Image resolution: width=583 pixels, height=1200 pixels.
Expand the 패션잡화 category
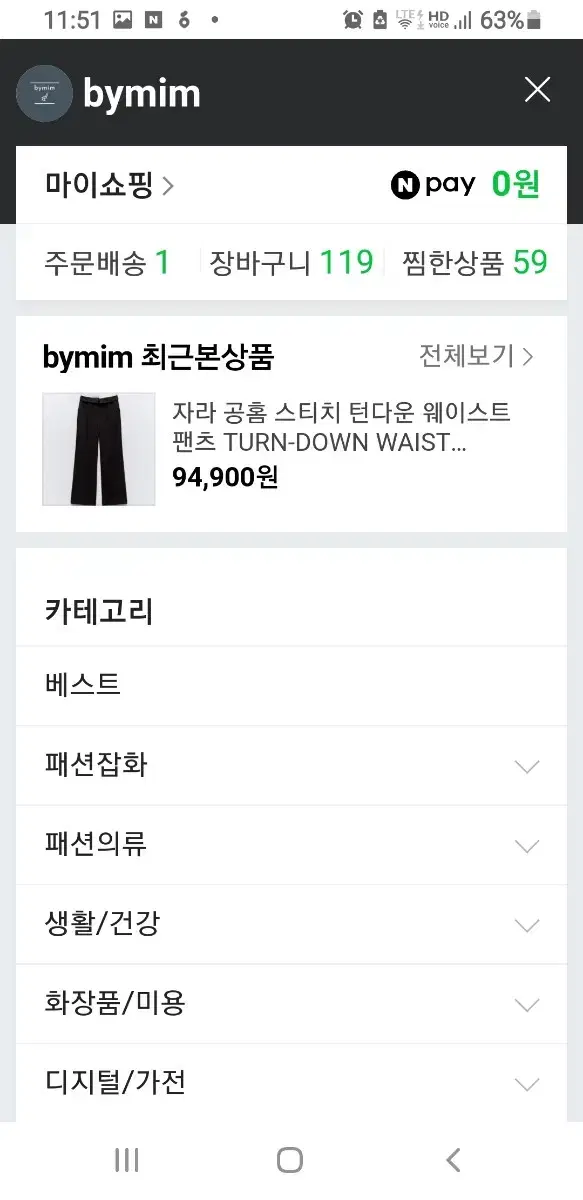pyautogui.click(x=291, y=766)
